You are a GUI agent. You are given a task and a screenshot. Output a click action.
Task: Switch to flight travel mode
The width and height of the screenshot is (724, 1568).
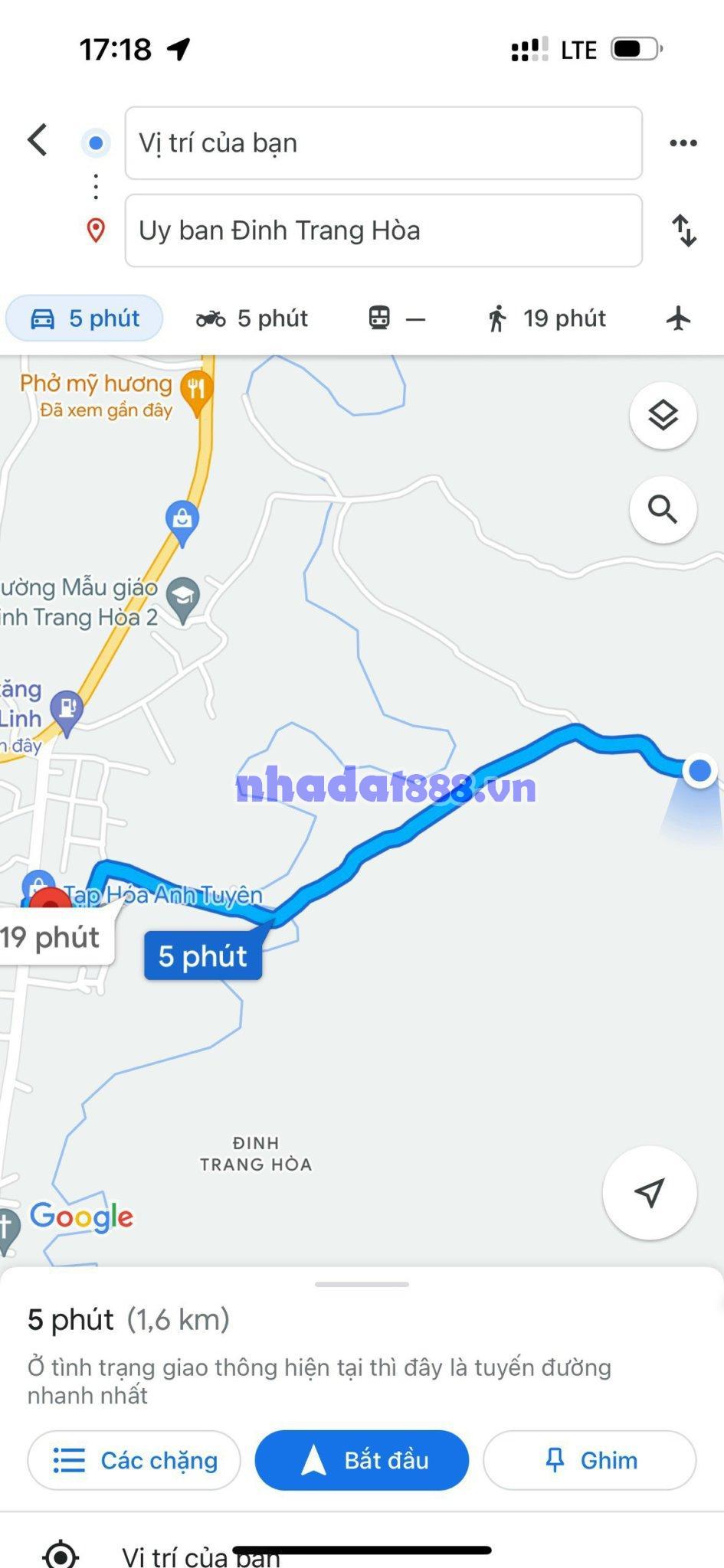click(678, 318)
